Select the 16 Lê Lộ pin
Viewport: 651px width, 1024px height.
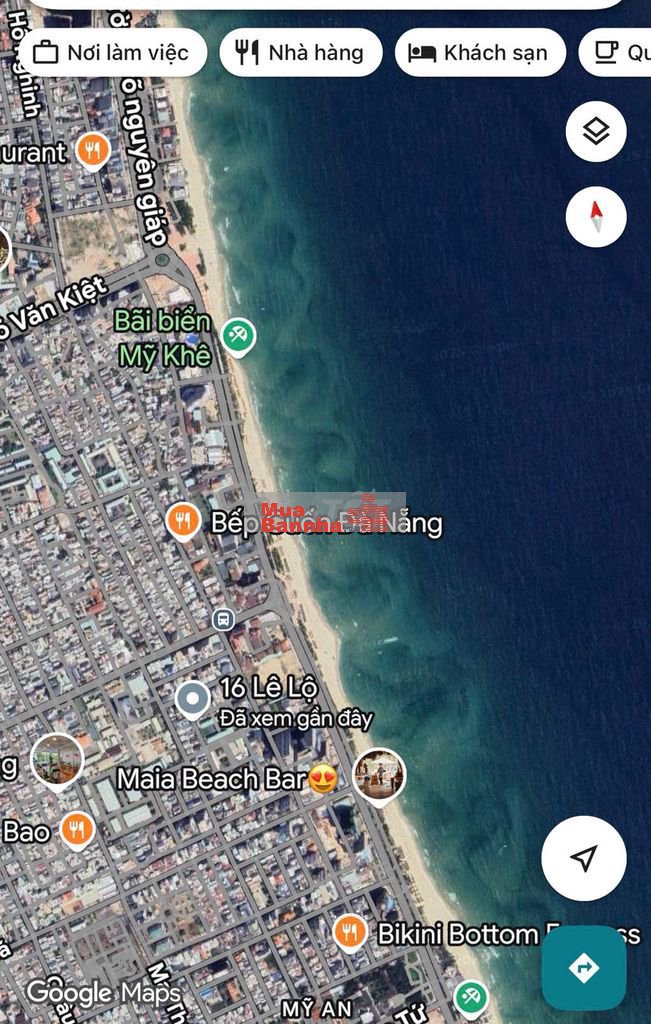pyautogui.click(x=193, y=700)
